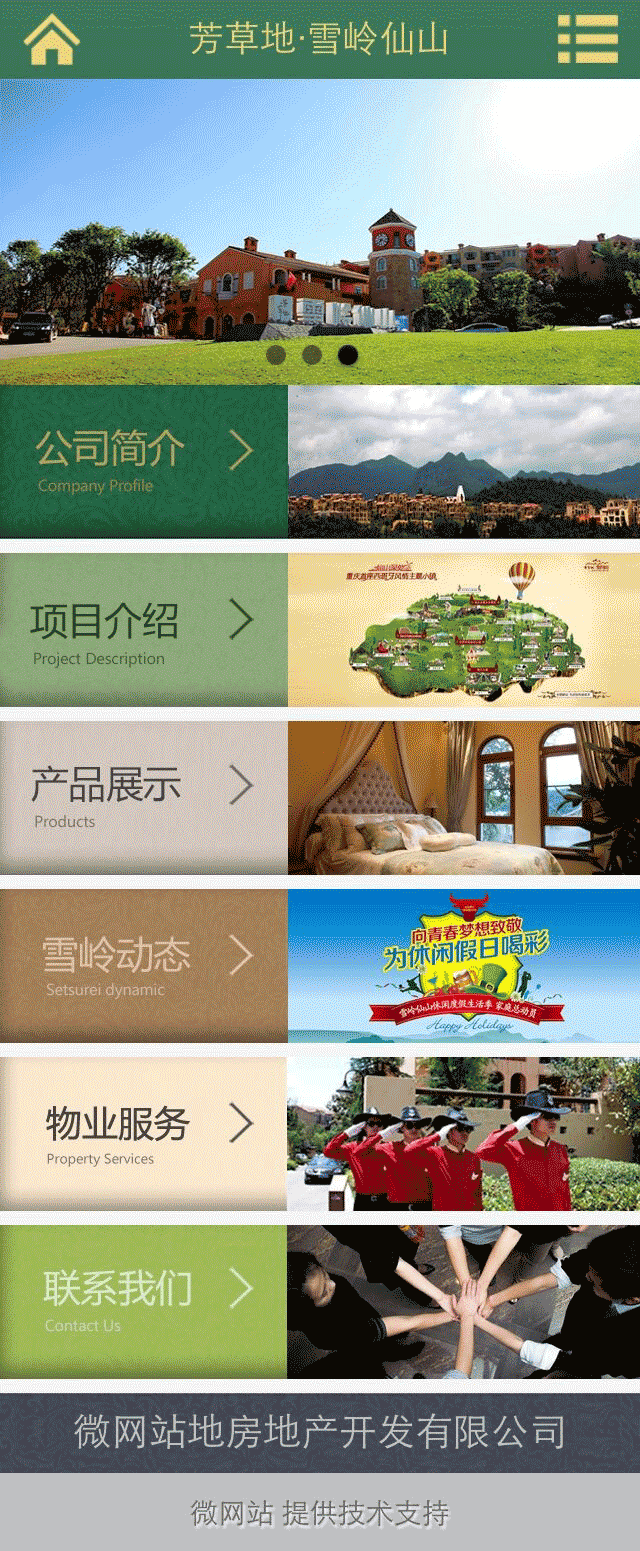Screen dimensions: 640x1551
Task: Open the list menu icon
Action: pyautogui.click(x=587, y=39)
